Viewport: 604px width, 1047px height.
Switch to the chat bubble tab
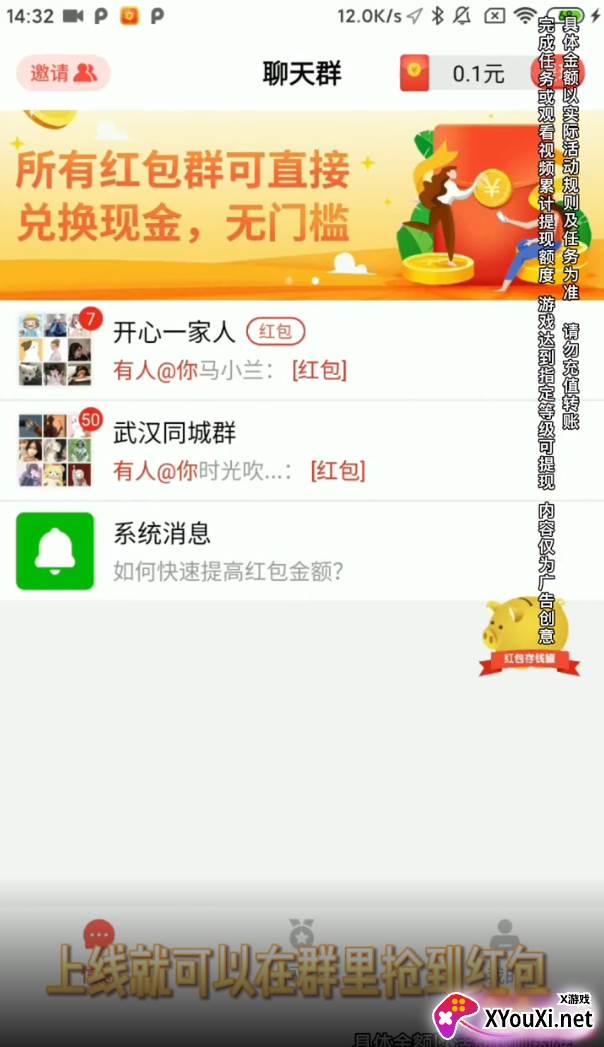click(x=99, y=935)
